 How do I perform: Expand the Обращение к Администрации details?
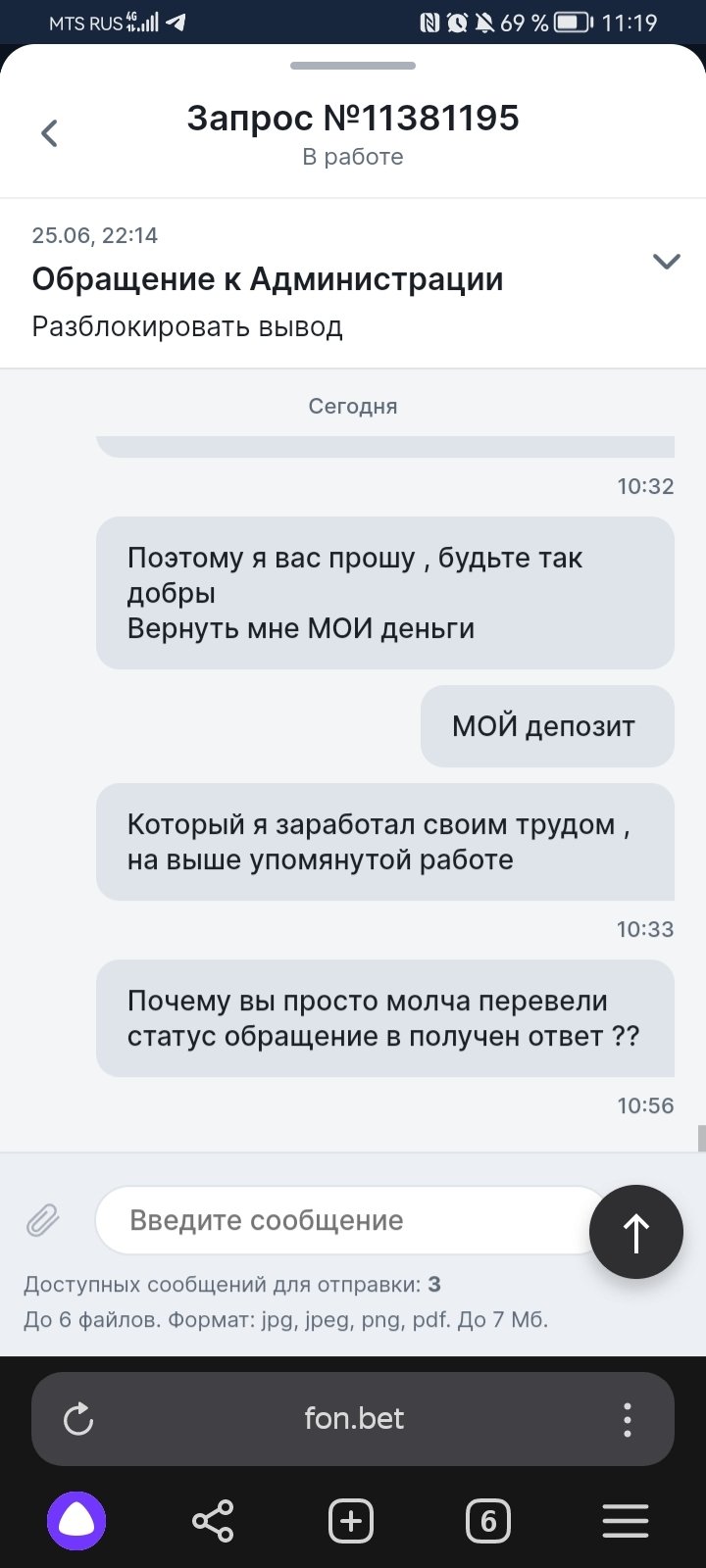tap(666, 262)
